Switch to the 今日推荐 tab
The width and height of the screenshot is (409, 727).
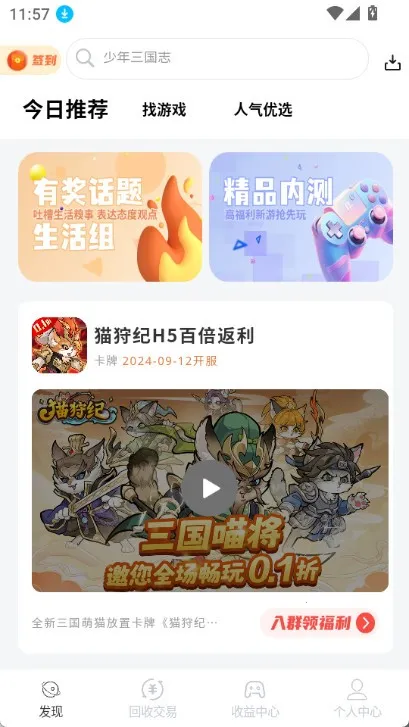tap(65, 109)
